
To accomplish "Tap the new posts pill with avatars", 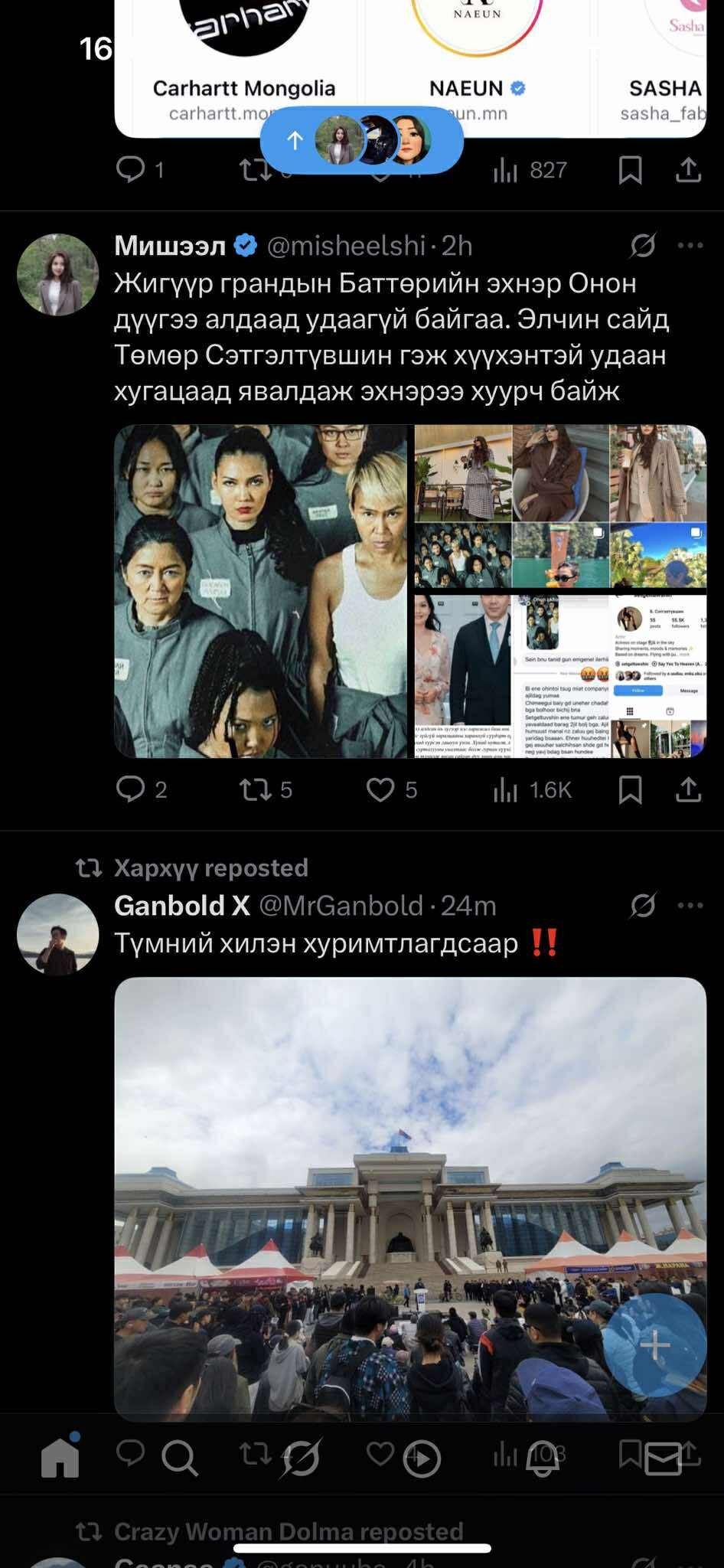I will [361, 141].
